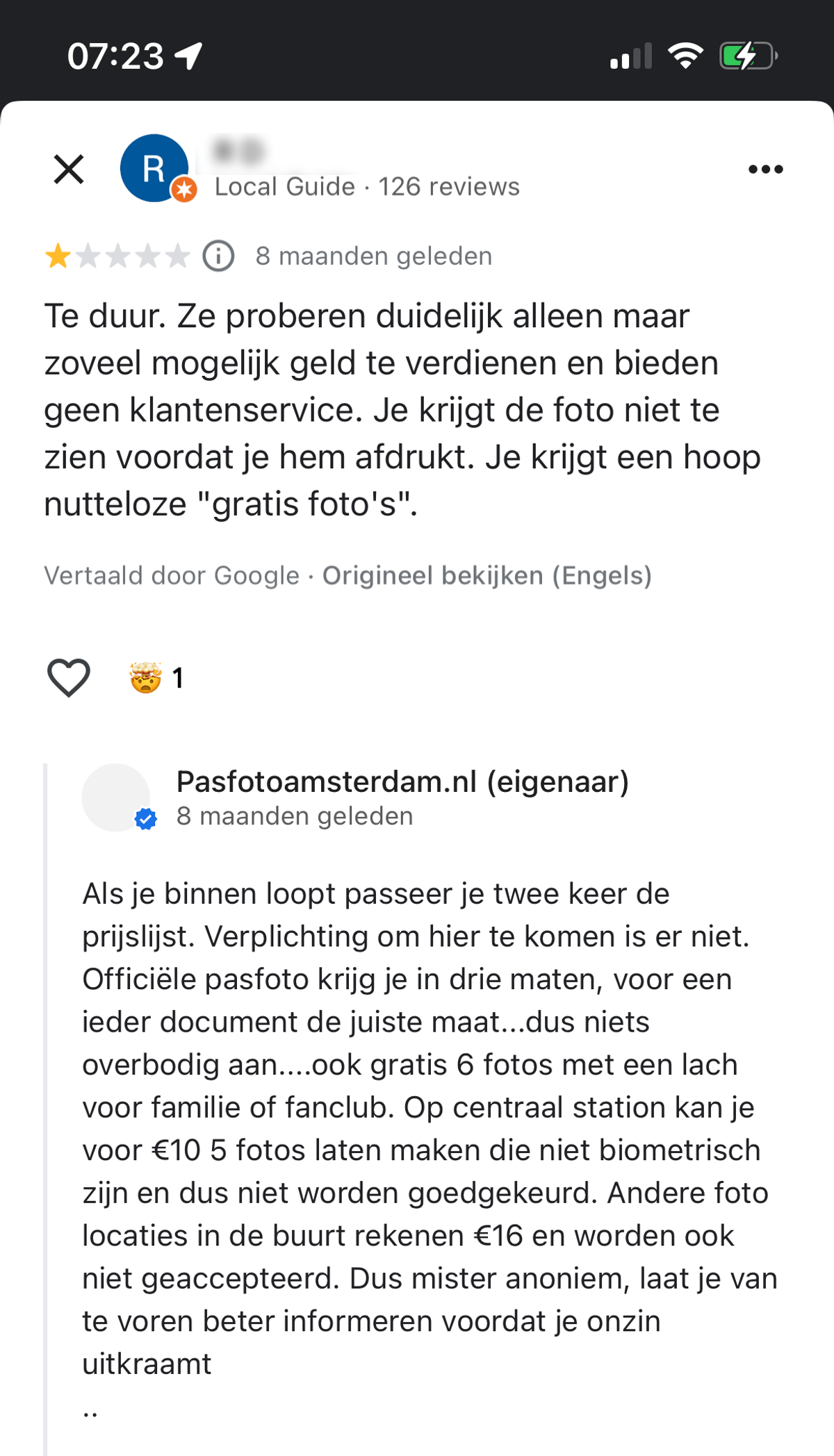Tap the info icon next to star rating
Viewport: 834px width, 1456px height.
pyautogui.click(x=218, y=256)
